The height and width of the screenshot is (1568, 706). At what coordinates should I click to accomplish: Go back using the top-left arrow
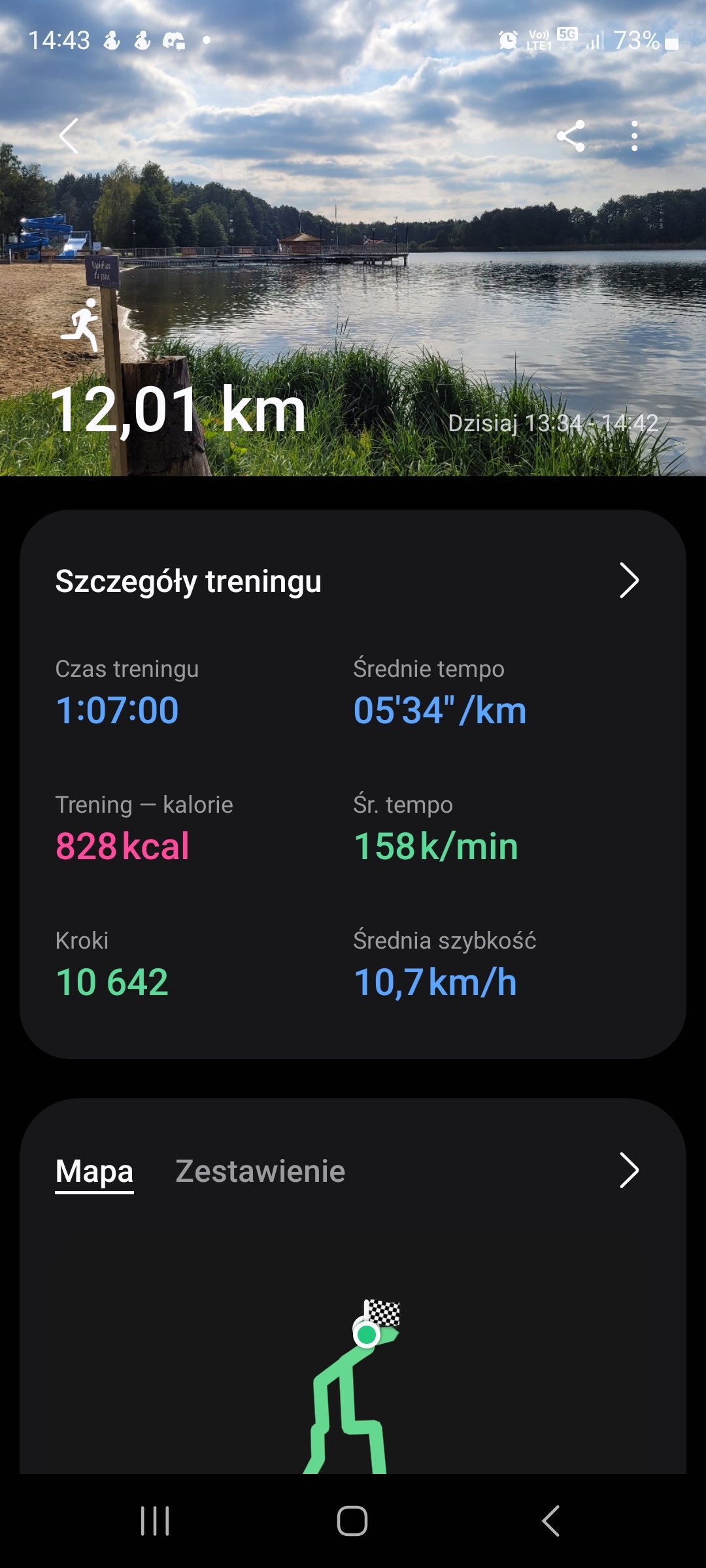[x=69, y=136]
